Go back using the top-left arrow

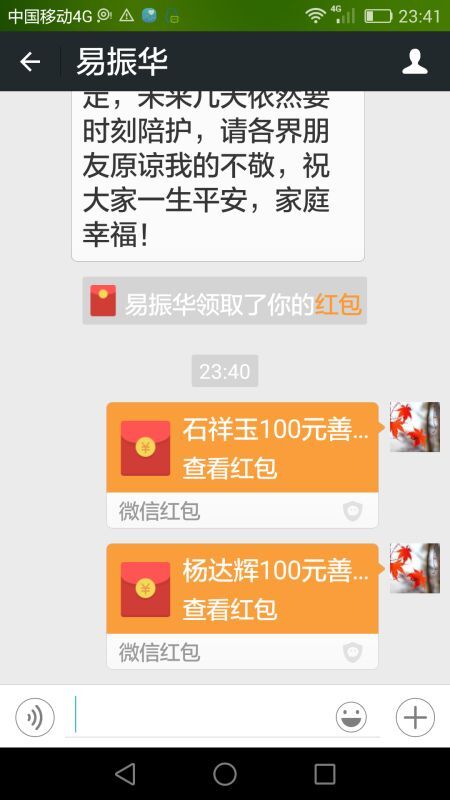[x=30, y=62]
